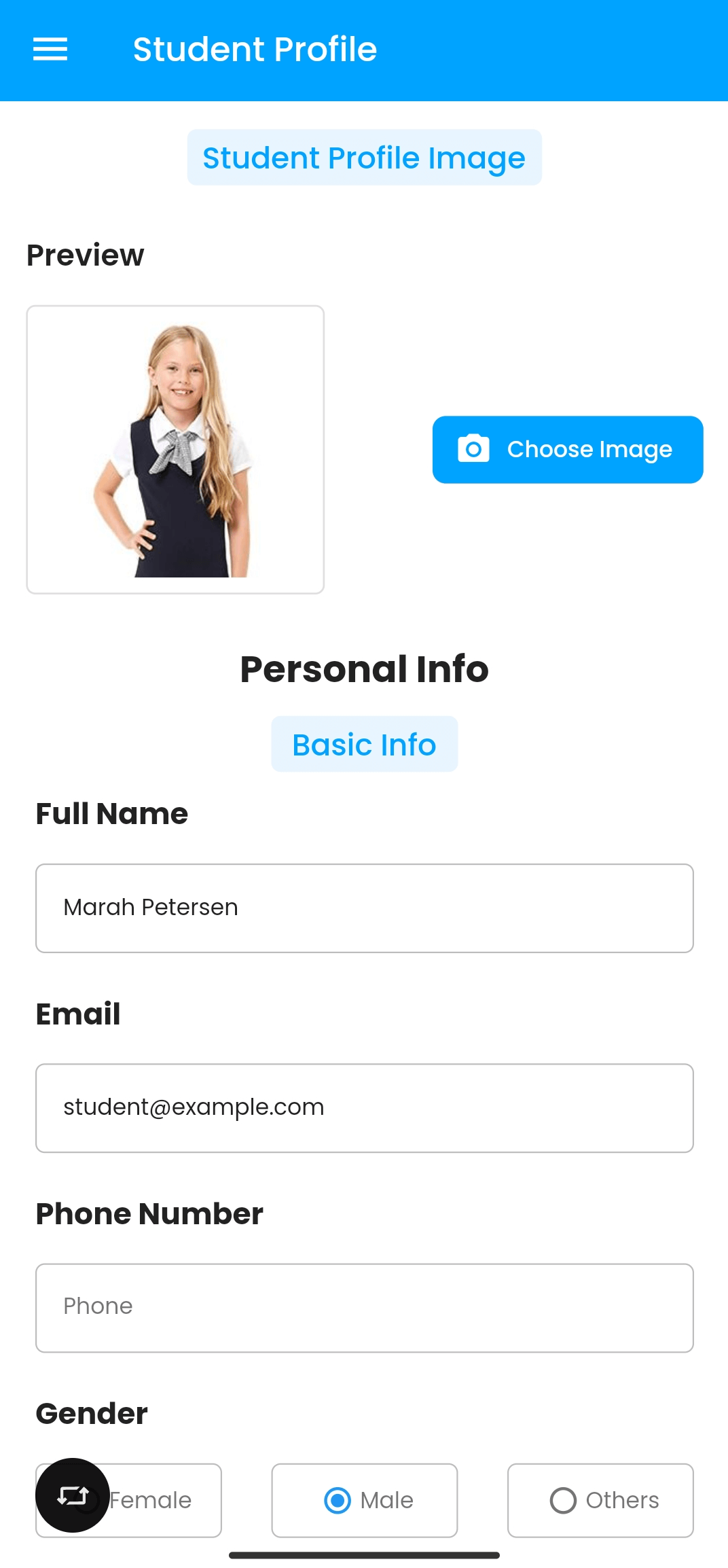Focus the Email text field

click(x=364, y=1107)
